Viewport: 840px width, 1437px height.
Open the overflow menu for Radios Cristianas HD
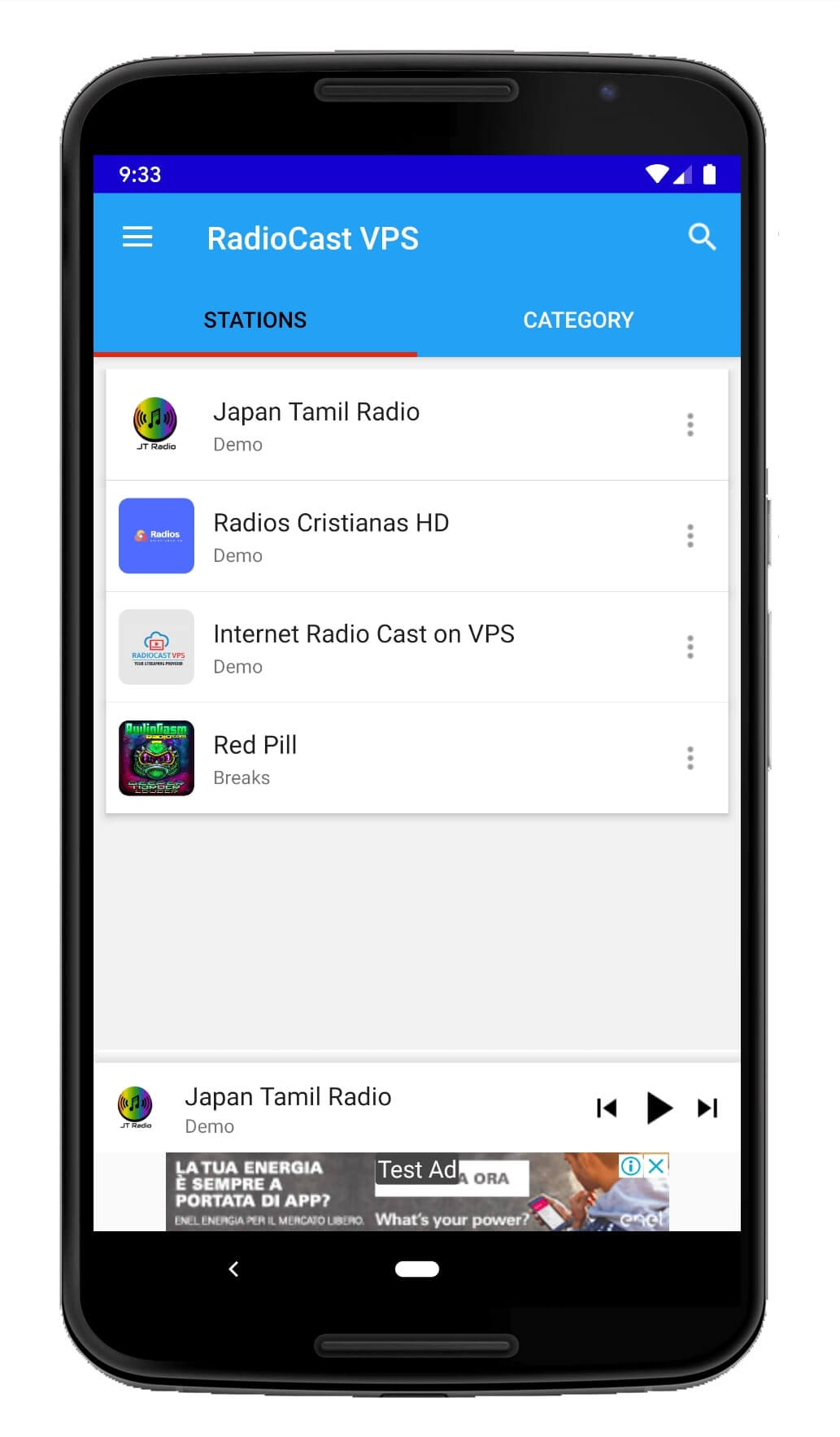pyautogui.click(x=690, y=536)
